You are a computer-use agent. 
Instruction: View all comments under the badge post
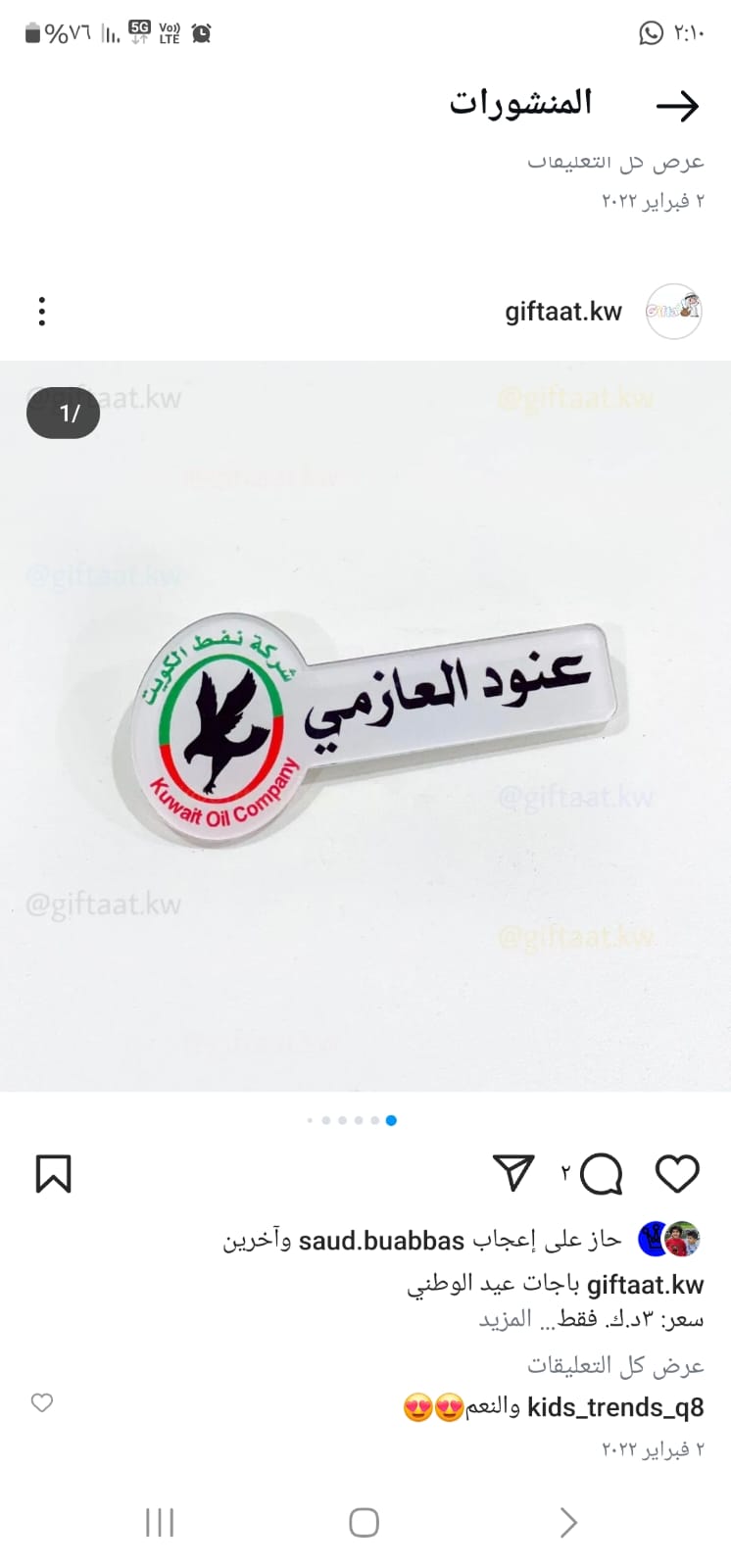pyautogui.click(x=615, y=1364)
